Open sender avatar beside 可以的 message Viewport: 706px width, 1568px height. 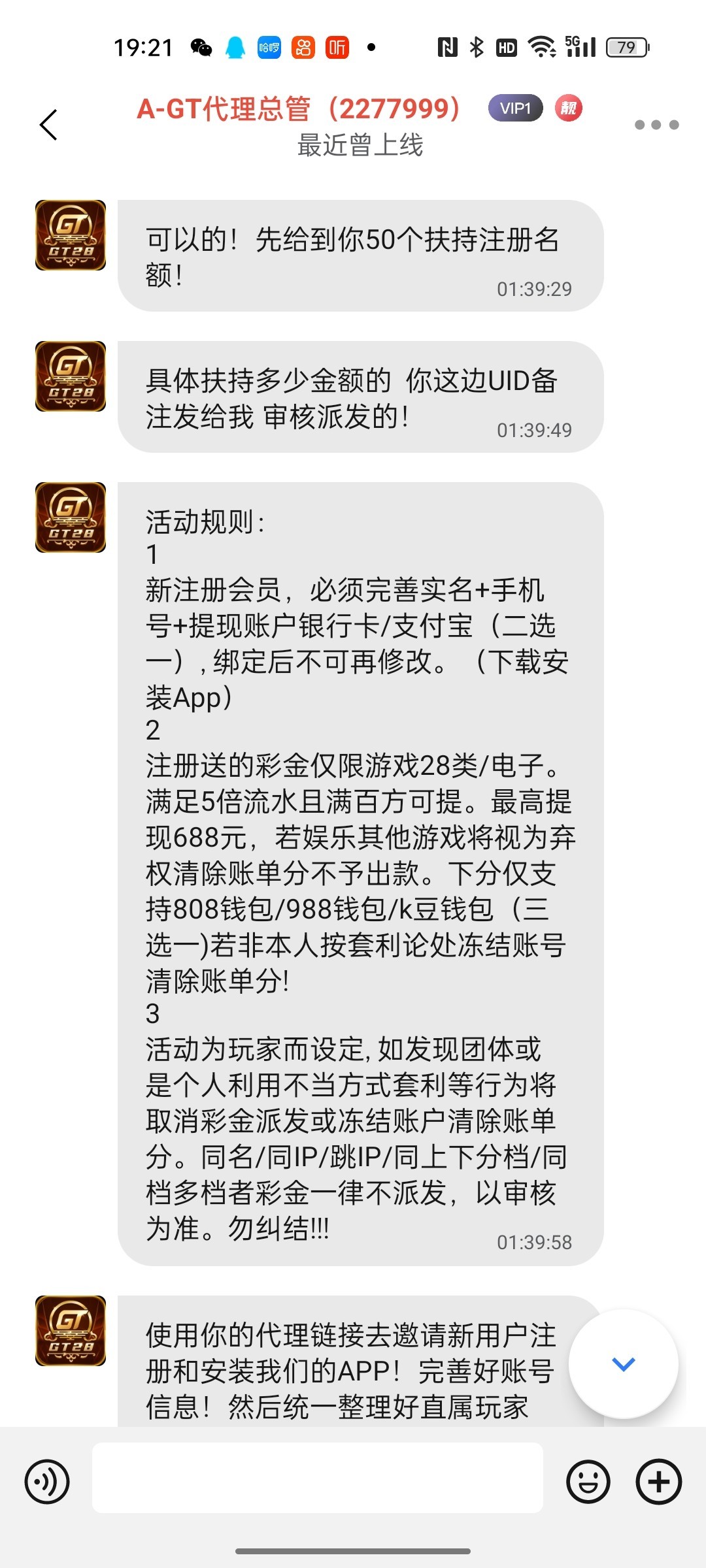71,235
